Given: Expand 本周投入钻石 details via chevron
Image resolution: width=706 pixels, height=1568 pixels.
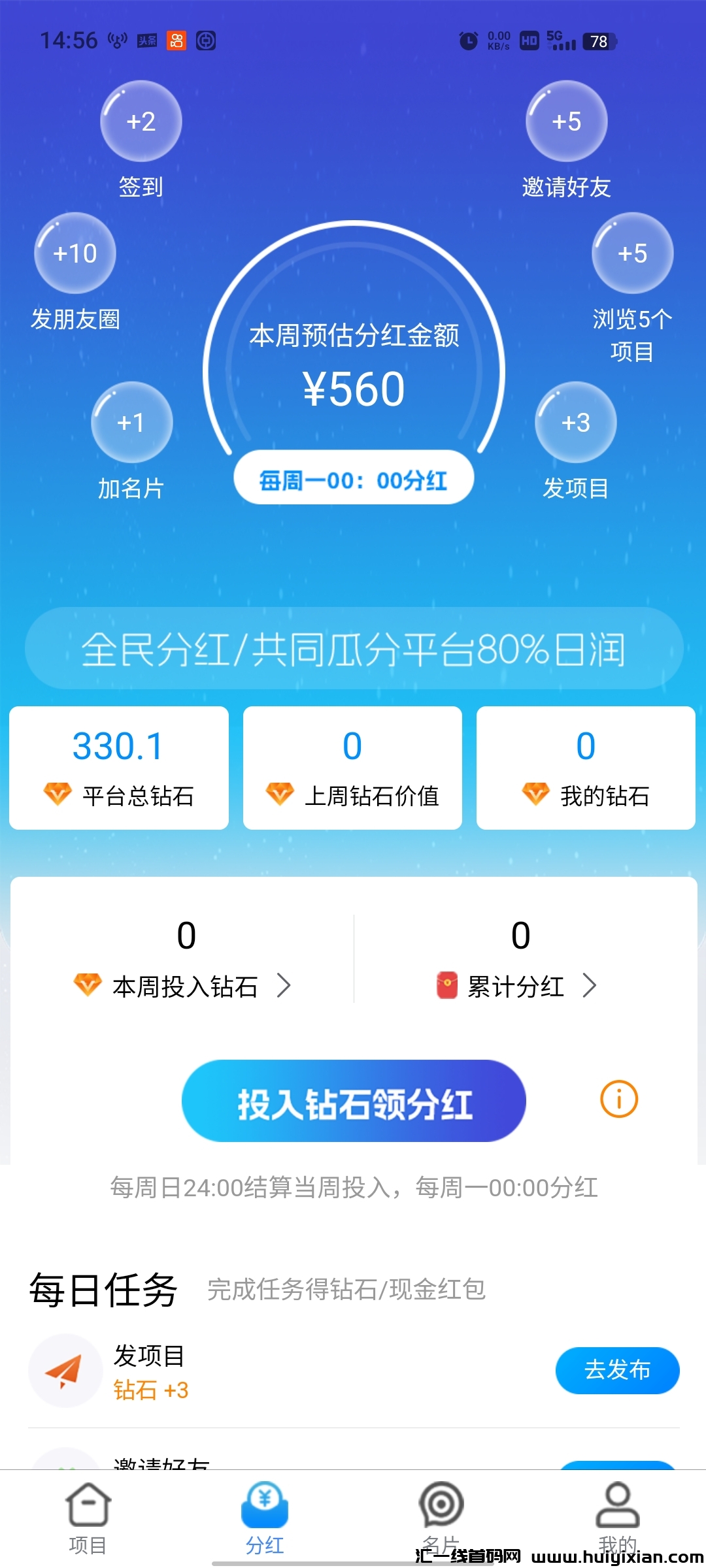Looking at the screenshot, I should click(286, 985).
